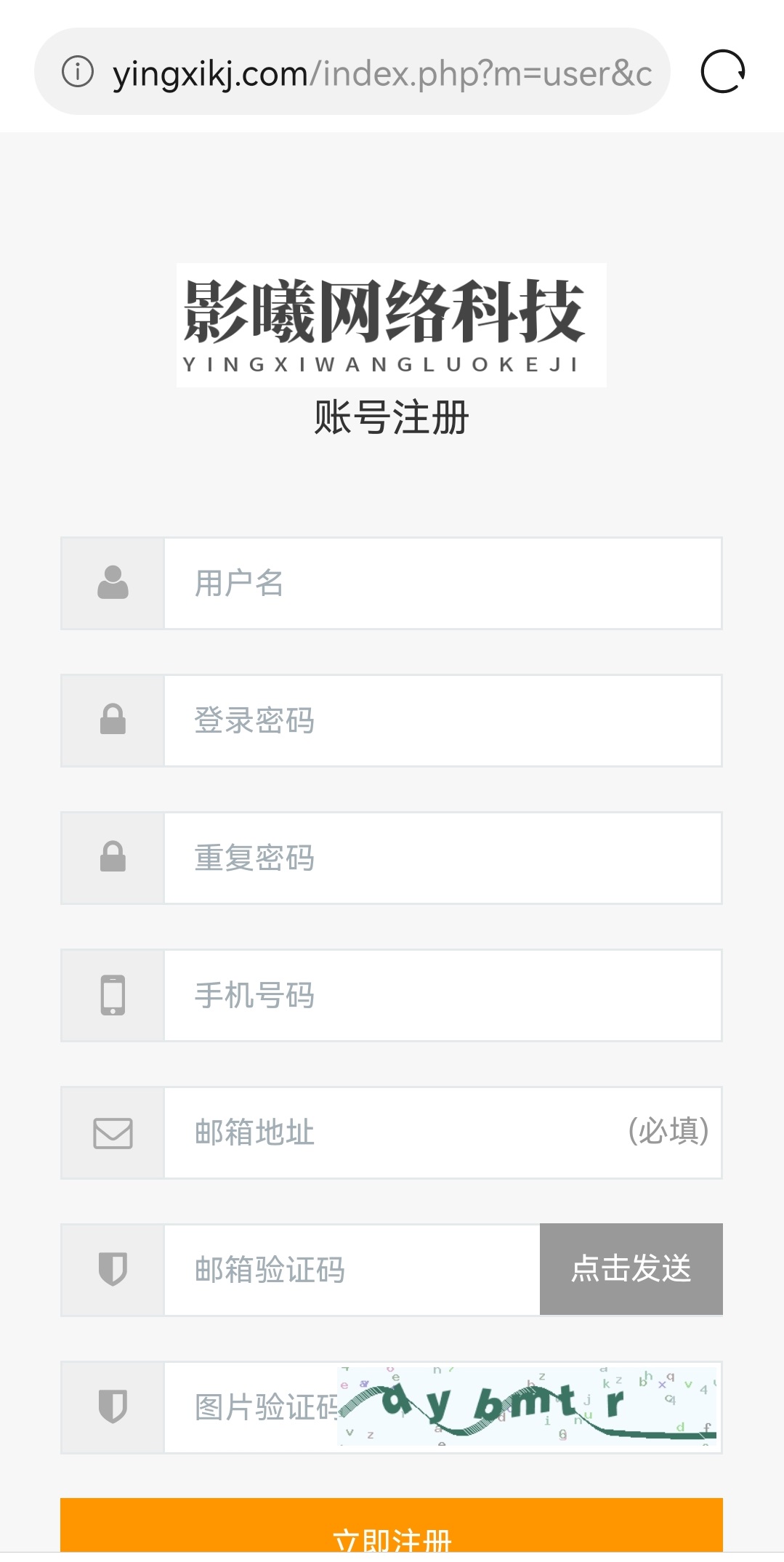Enter the 手机号码 phone number field

tap(442, 995)
